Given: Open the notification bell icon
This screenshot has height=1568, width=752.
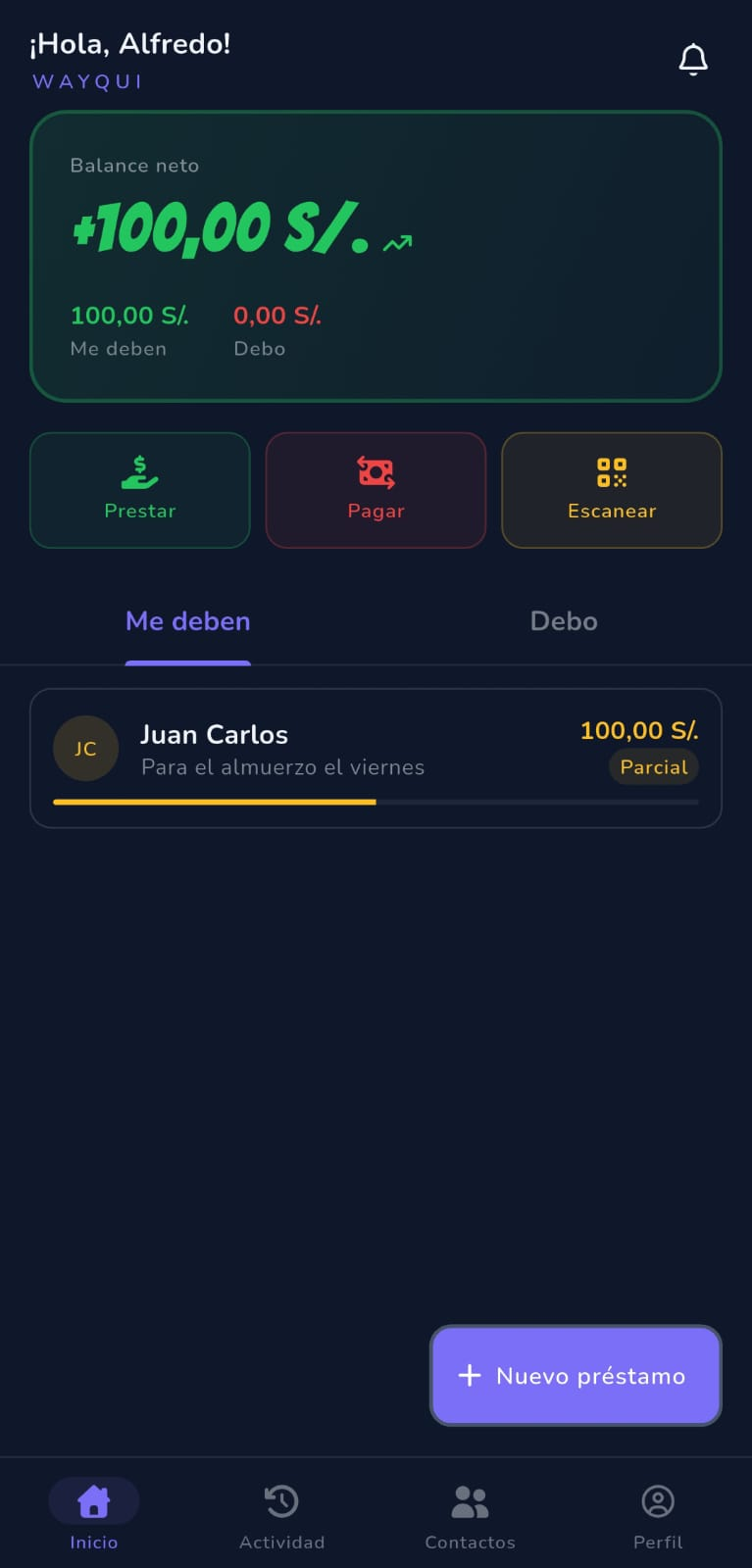Looking at the screenshot, I should click(x=694, y=58).
